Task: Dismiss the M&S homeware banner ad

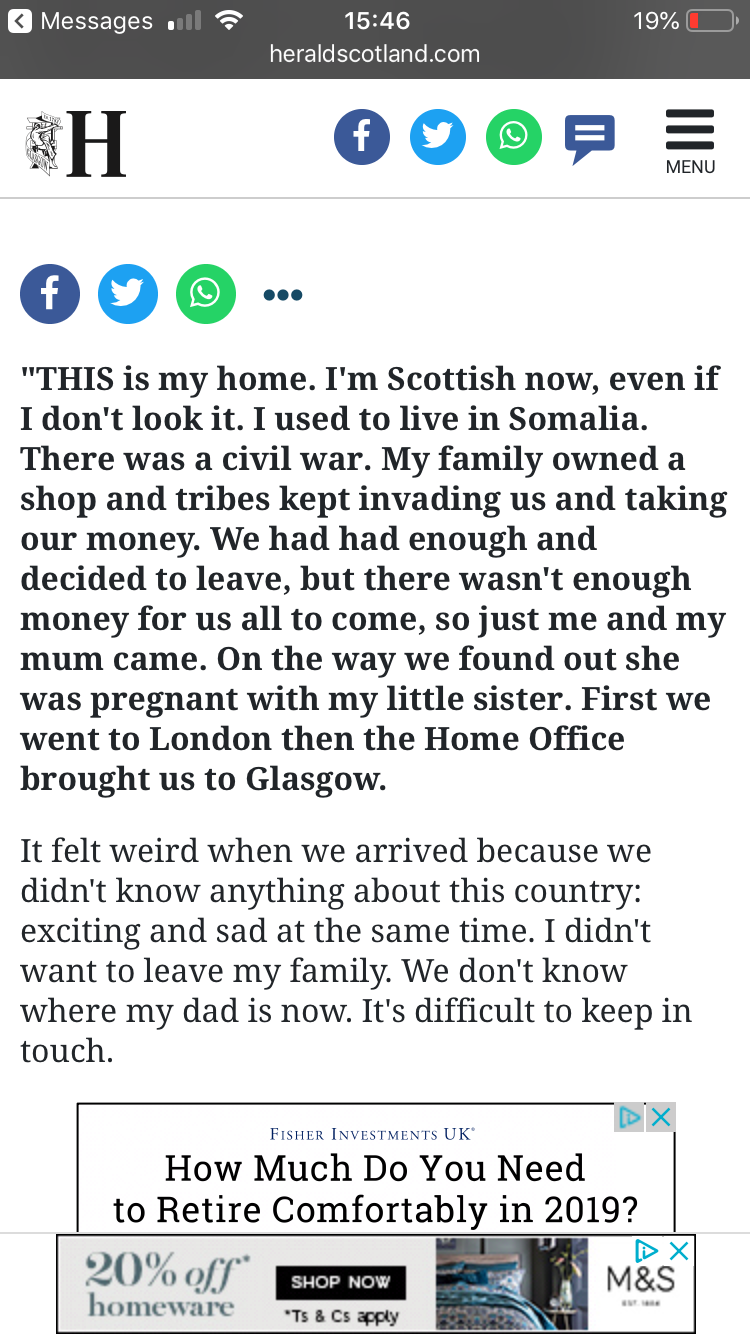Action: click(x=679, y=1250)
